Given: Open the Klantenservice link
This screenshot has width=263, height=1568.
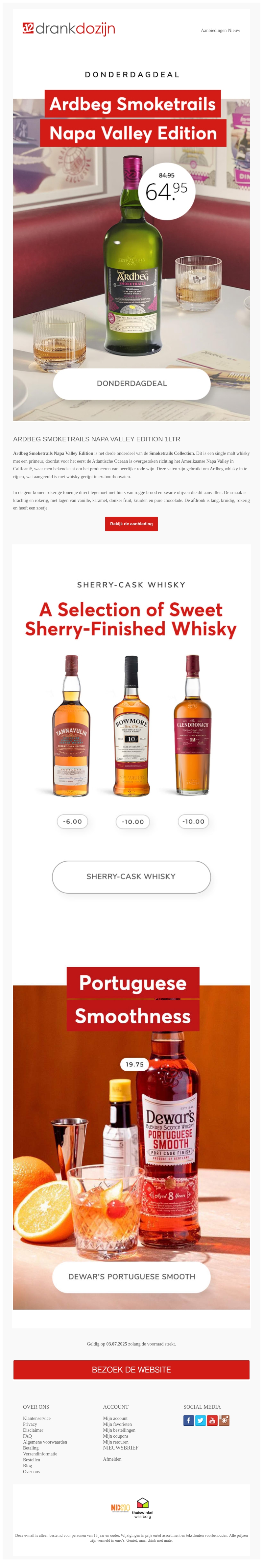Looking at the screenshot, I should (36, 1418).
